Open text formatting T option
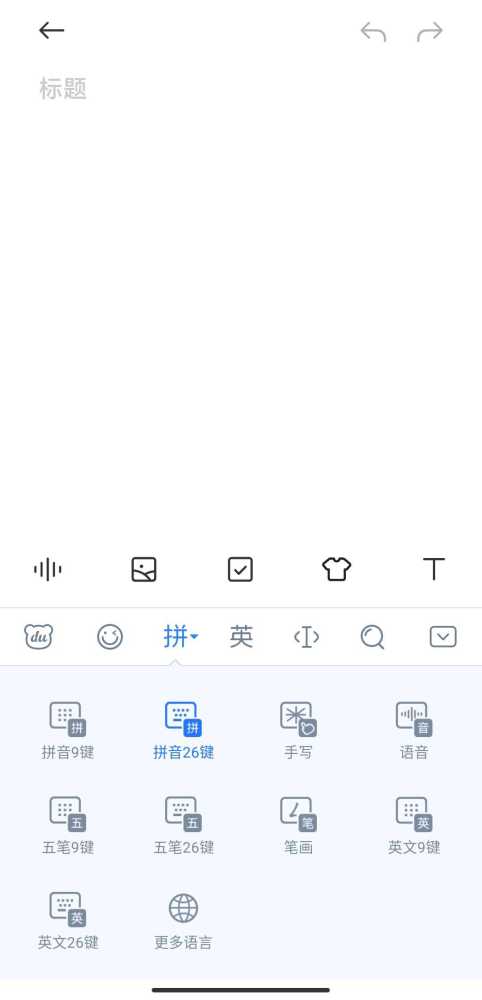 point(434,568)
